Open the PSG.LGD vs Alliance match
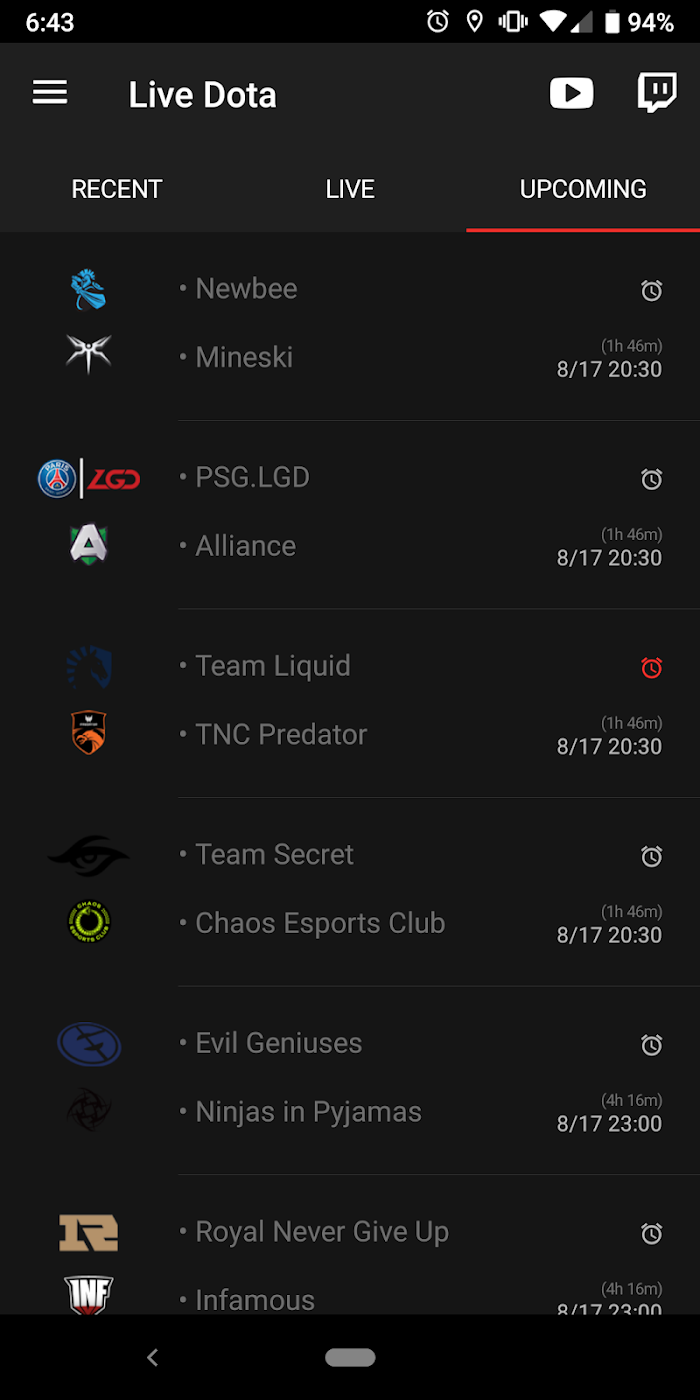 click(x=350, y=515)
